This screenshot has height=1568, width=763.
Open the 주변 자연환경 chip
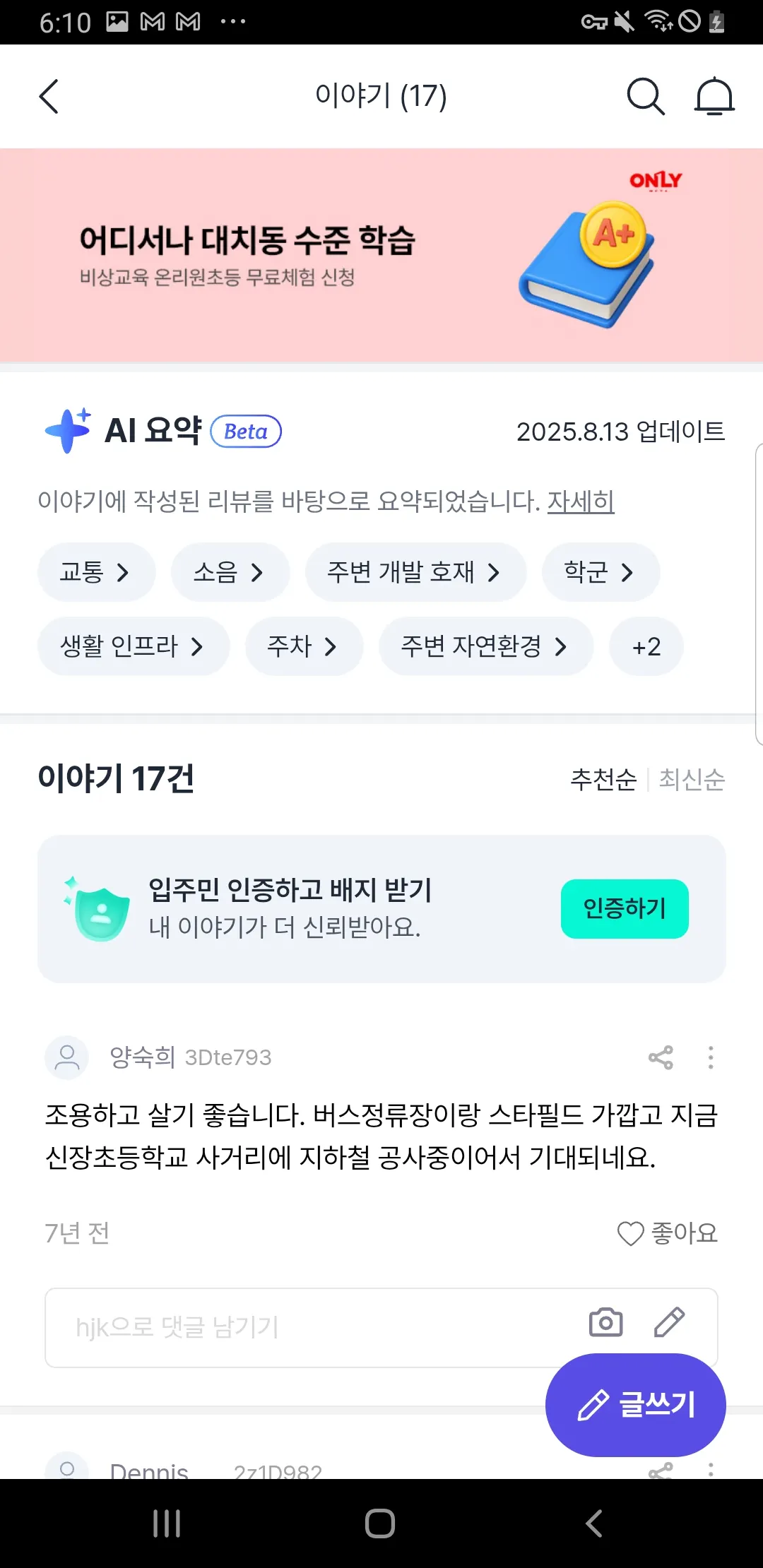[485, 646]
